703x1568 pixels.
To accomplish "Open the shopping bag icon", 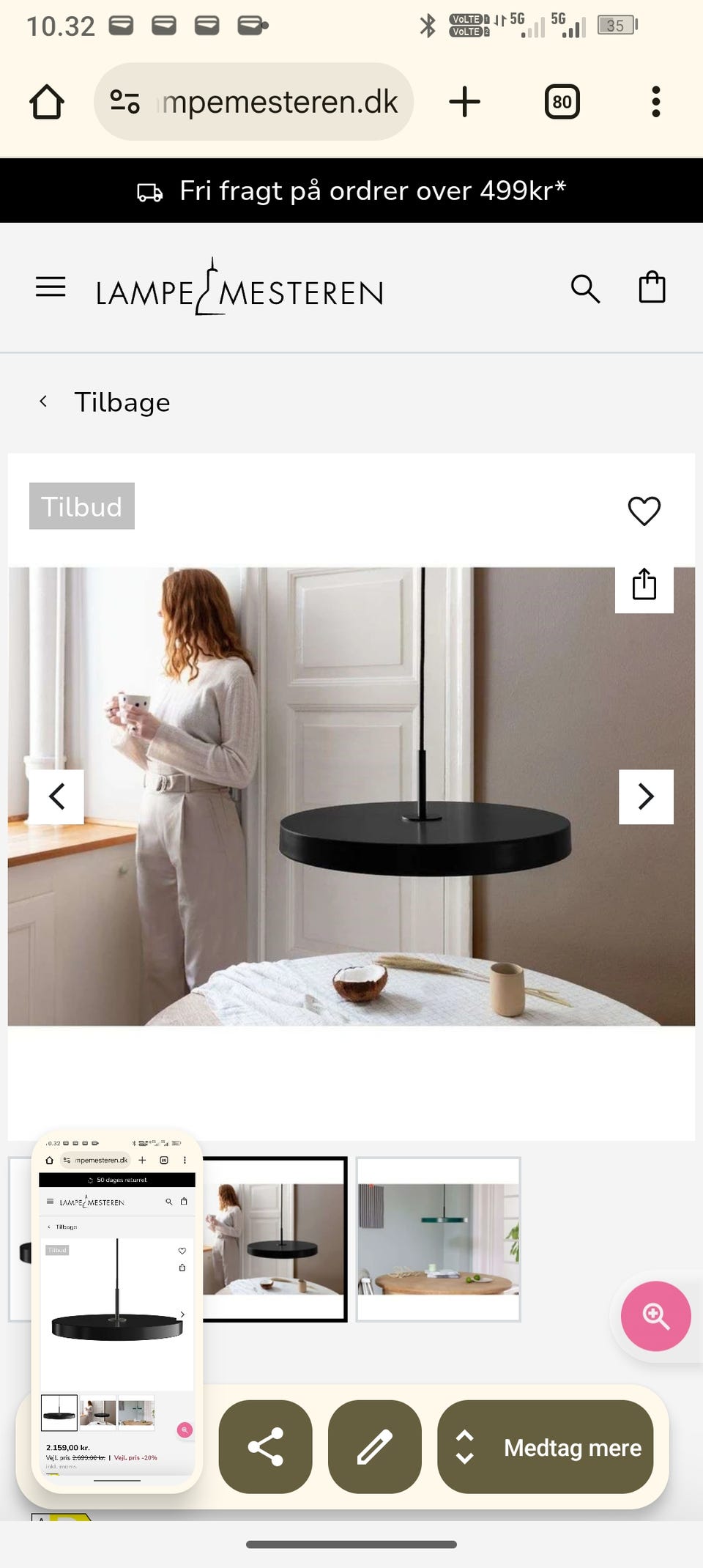I will pos(651,287).
